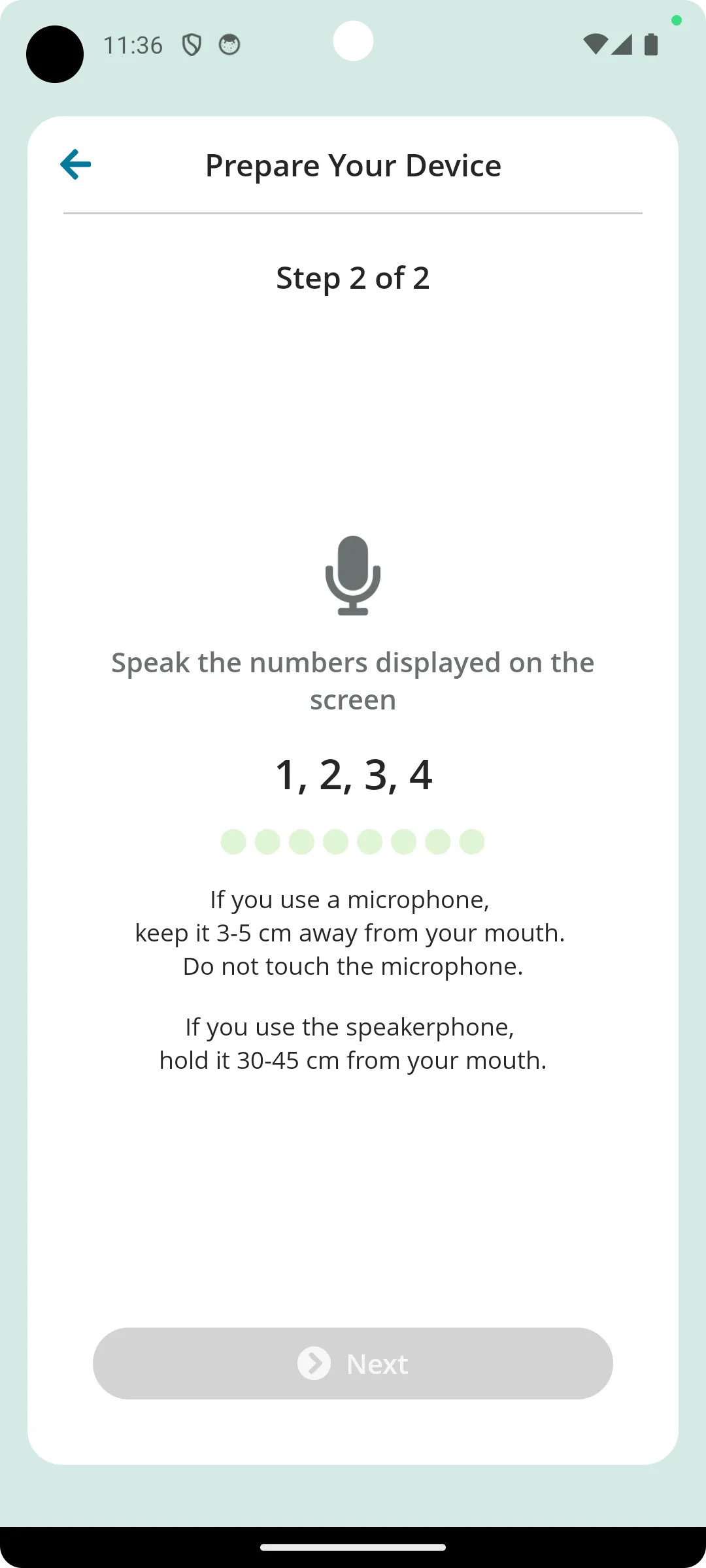Select the Prepare Your Device title
Viewport: 706px width, 1568px height.
[x=353, y=165]
